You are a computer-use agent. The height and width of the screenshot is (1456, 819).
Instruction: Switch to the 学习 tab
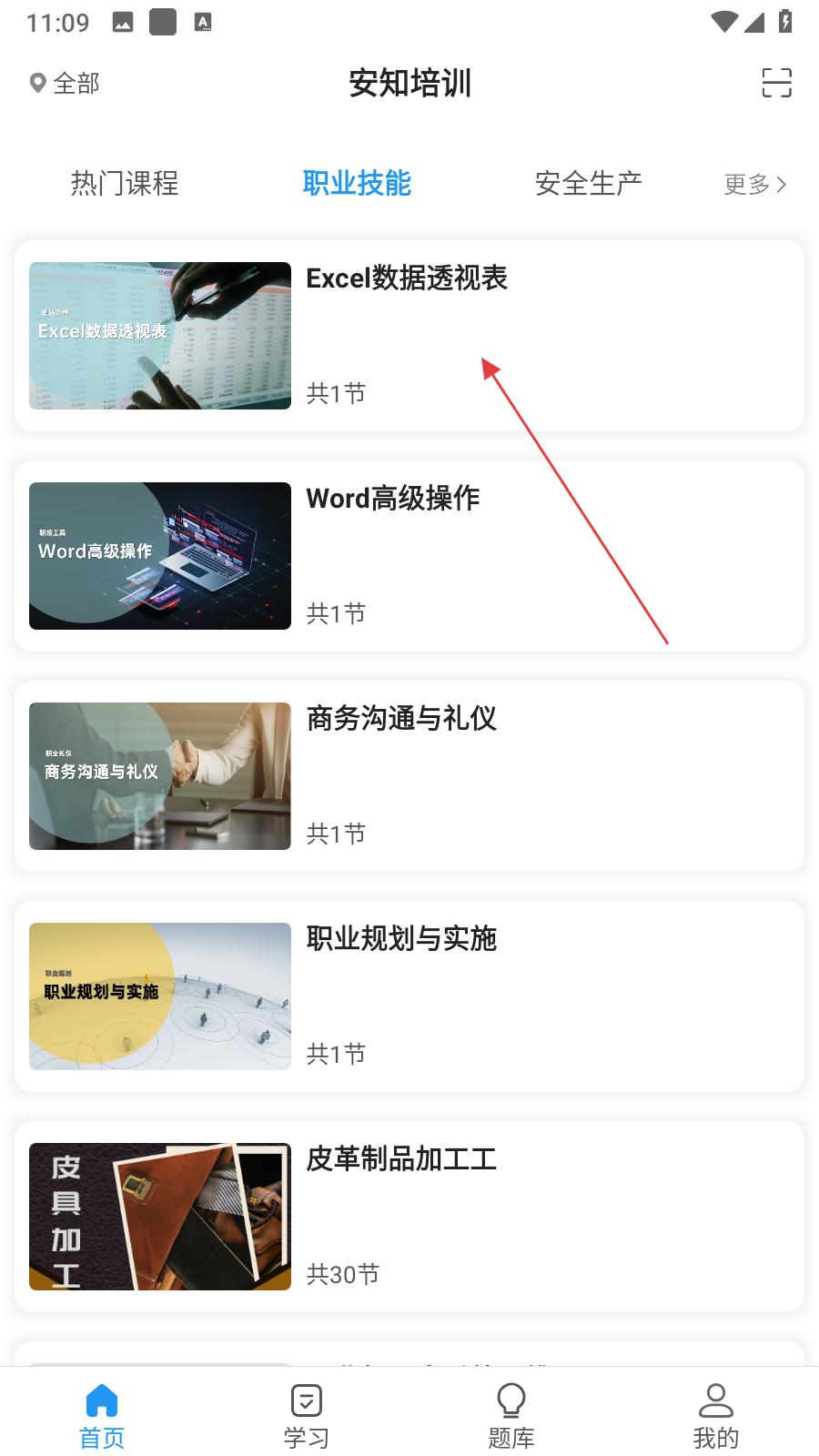point(307,1415)
